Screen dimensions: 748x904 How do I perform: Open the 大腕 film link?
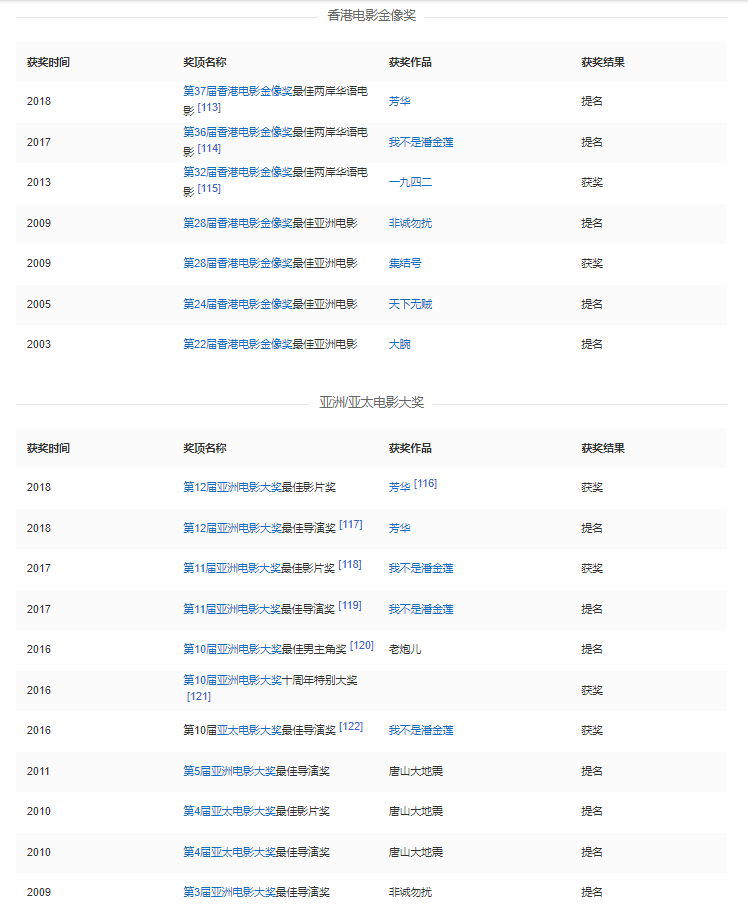(x=399, y=344)
